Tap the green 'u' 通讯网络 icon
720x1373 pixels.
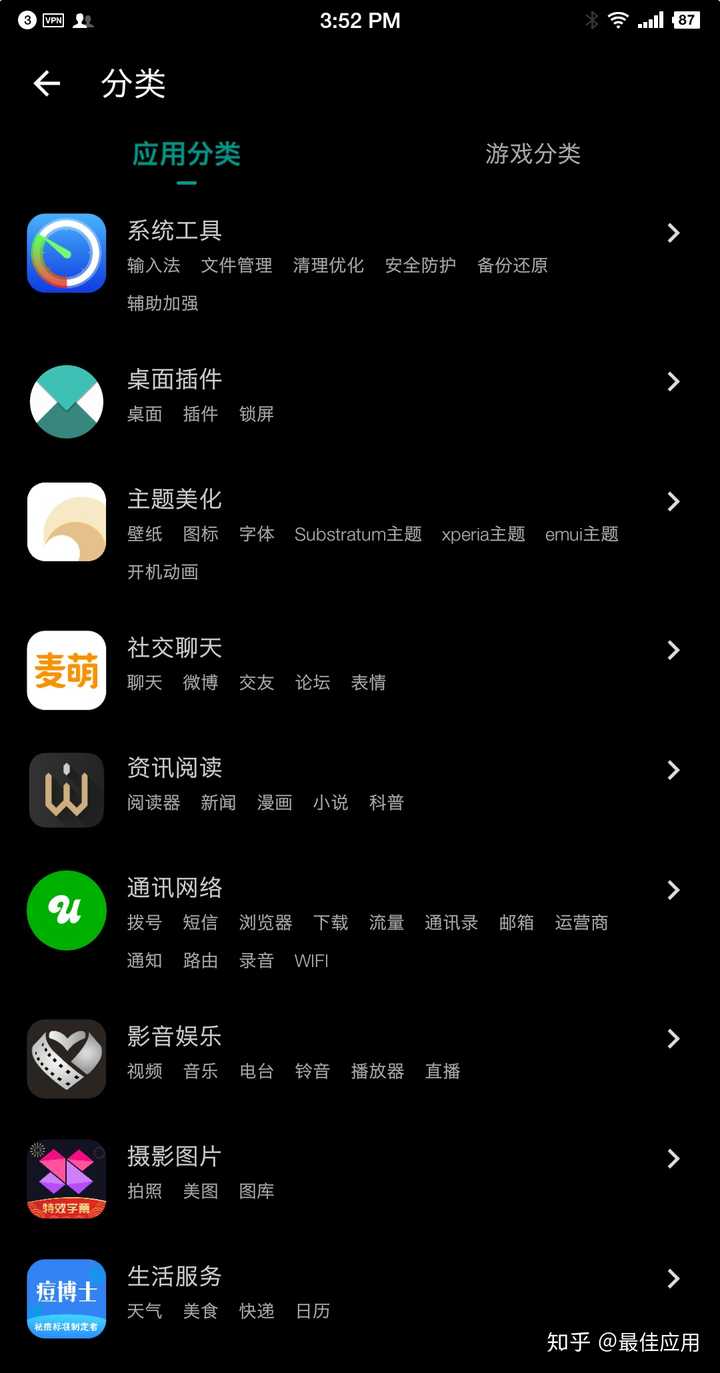click(x=66, y=910)
